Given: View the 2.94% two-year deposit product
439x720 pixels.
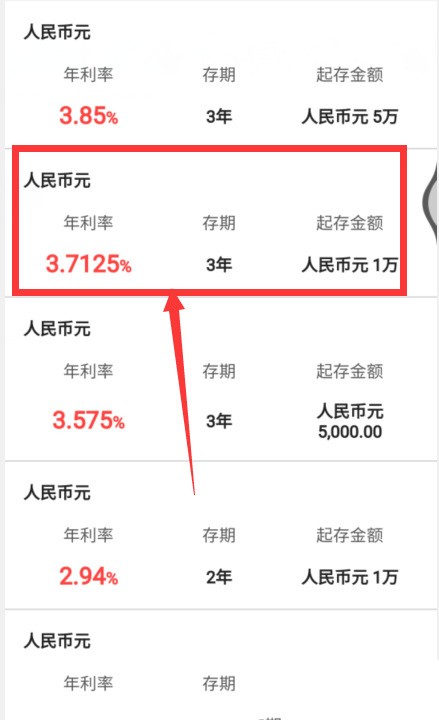Looking at the screenshot, I should tap(220, 535).
